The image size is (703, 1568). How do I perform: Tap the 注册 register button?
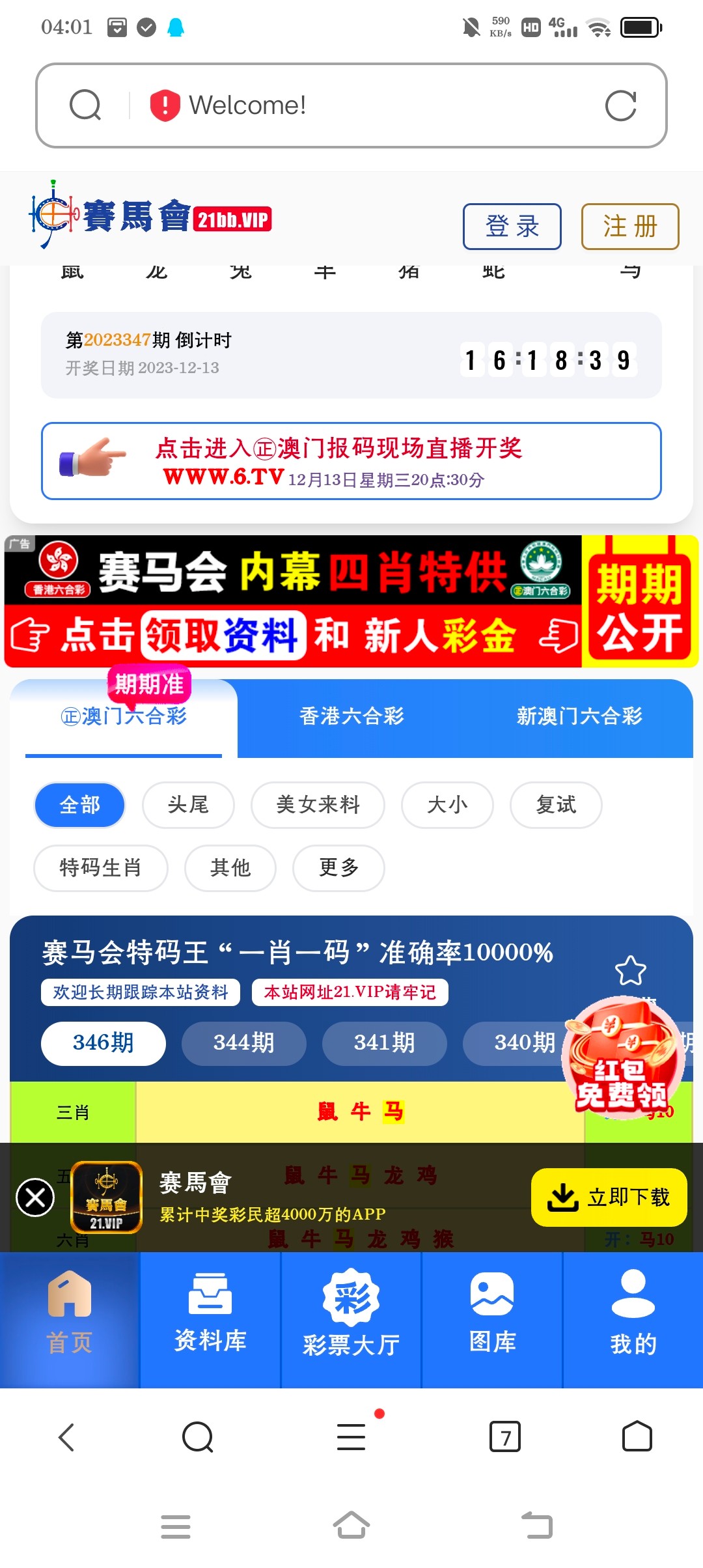tap(629, 227)
